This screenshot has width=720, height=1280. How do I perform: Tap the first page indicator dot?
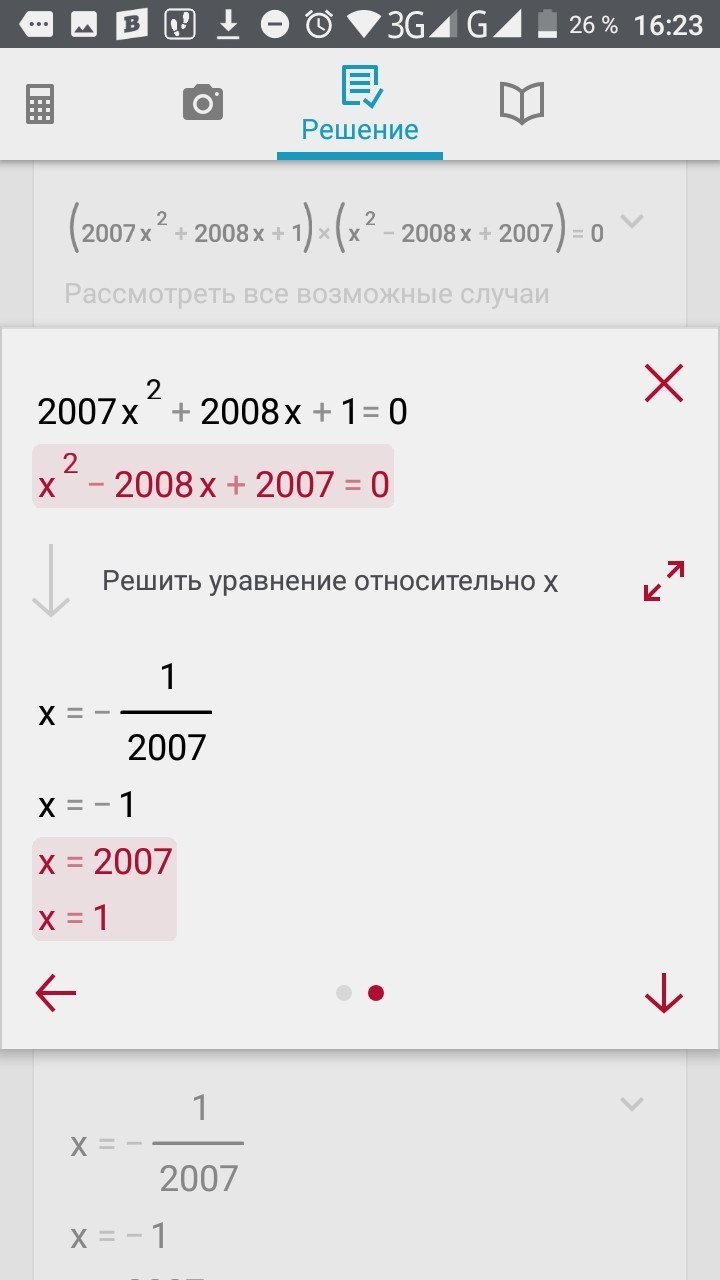pyautogui.click(x=344, y=993)
